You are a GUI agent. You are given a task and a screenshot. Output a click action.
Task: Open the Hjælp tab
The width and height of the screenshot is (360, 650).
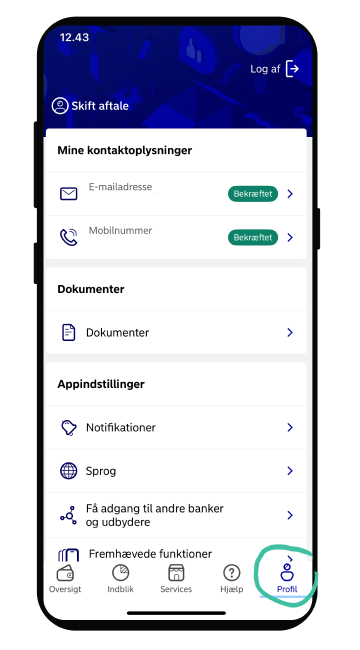[231, 579]
